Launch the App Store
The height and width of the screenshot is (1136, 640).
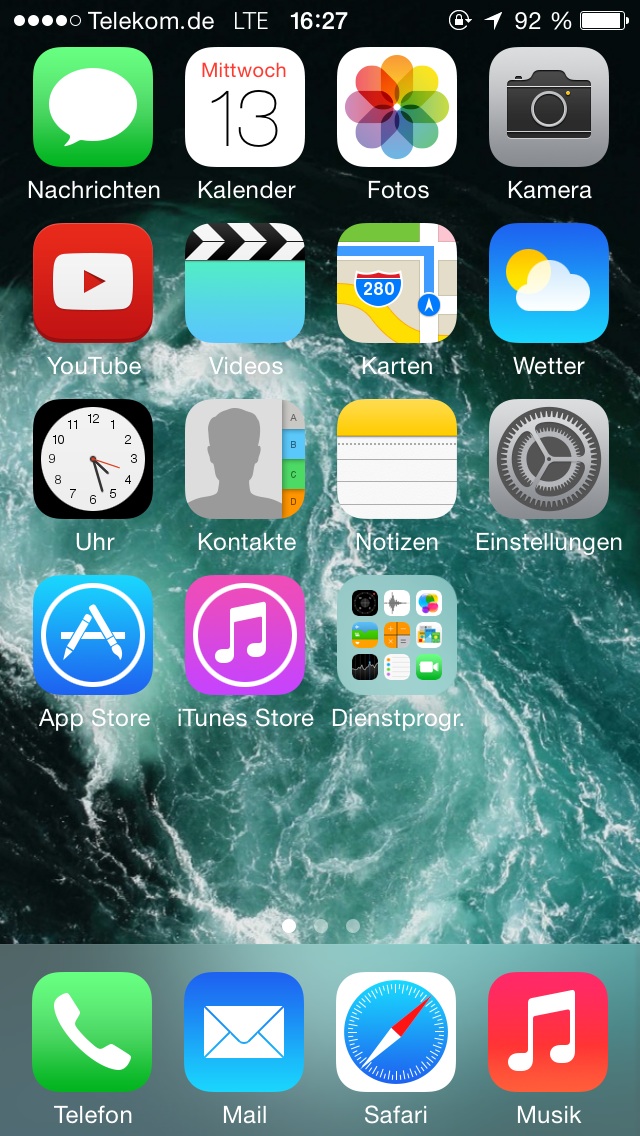point(93,635)
